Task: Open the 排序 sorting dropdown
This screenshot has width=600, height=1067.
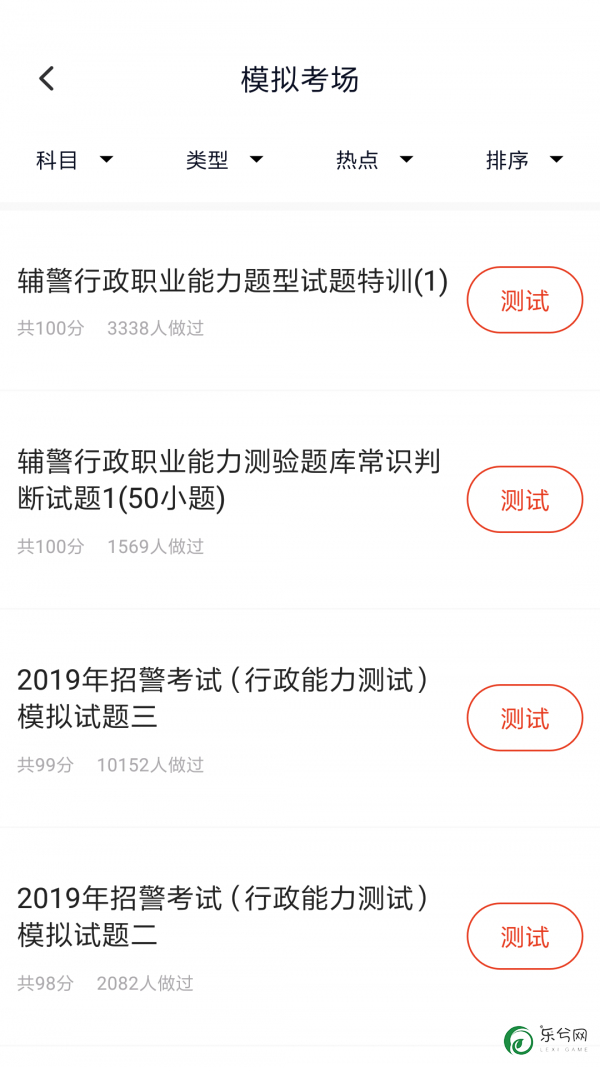Action: 524,160
